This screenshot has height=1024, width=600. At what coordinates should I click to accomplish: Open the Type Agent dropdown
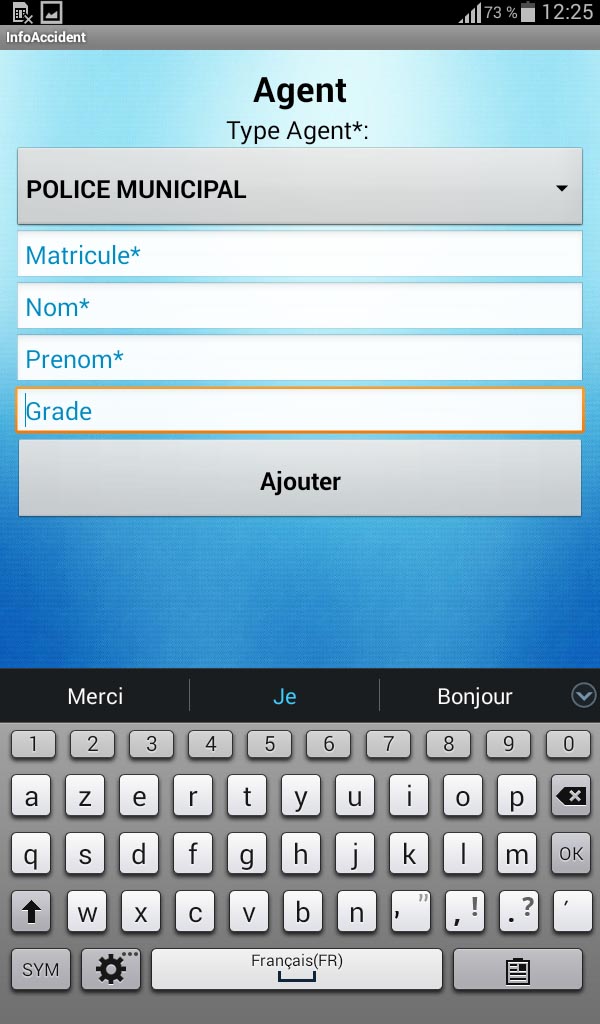(300, 187)
